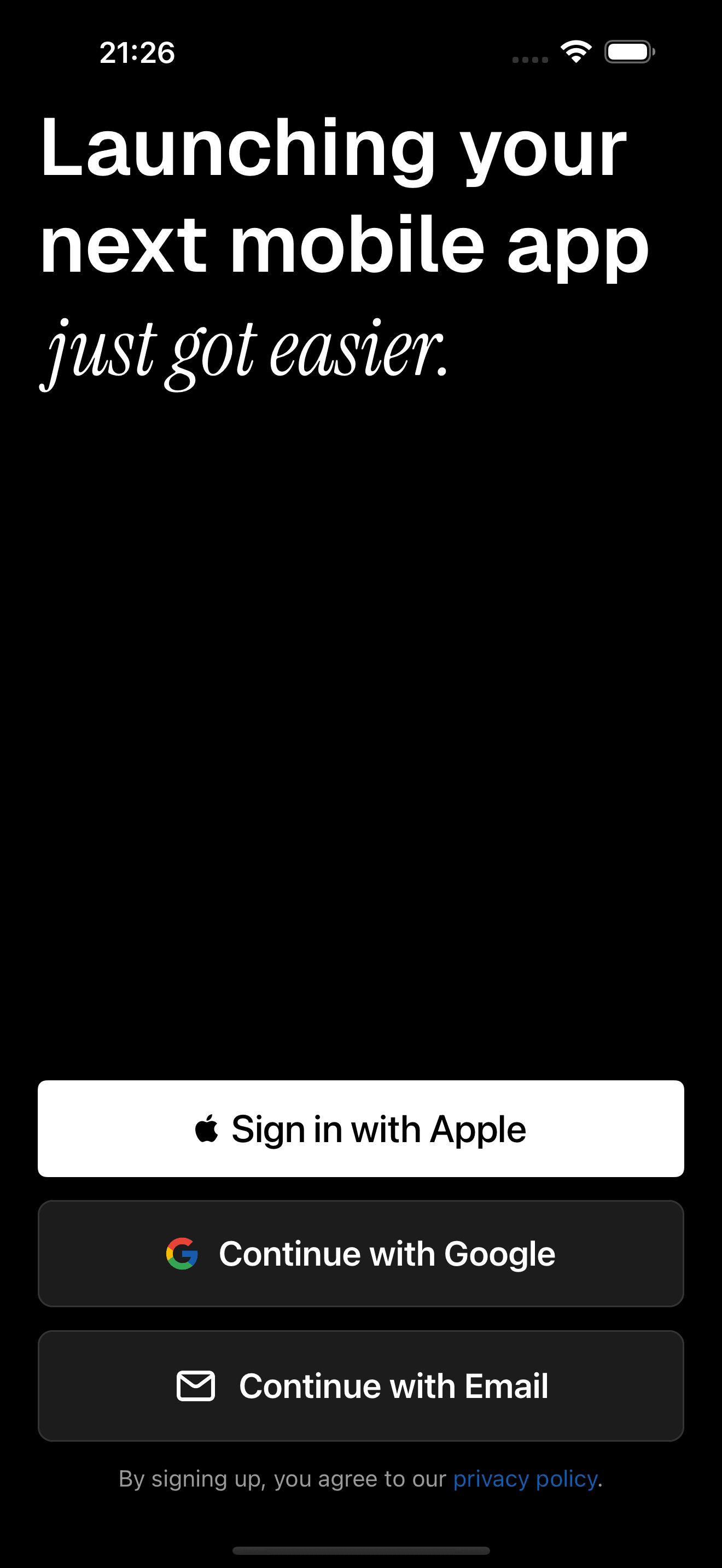Screen dimensions: 722x1568
Task: Select Sign in with Apple
Action: (361, 1128)
